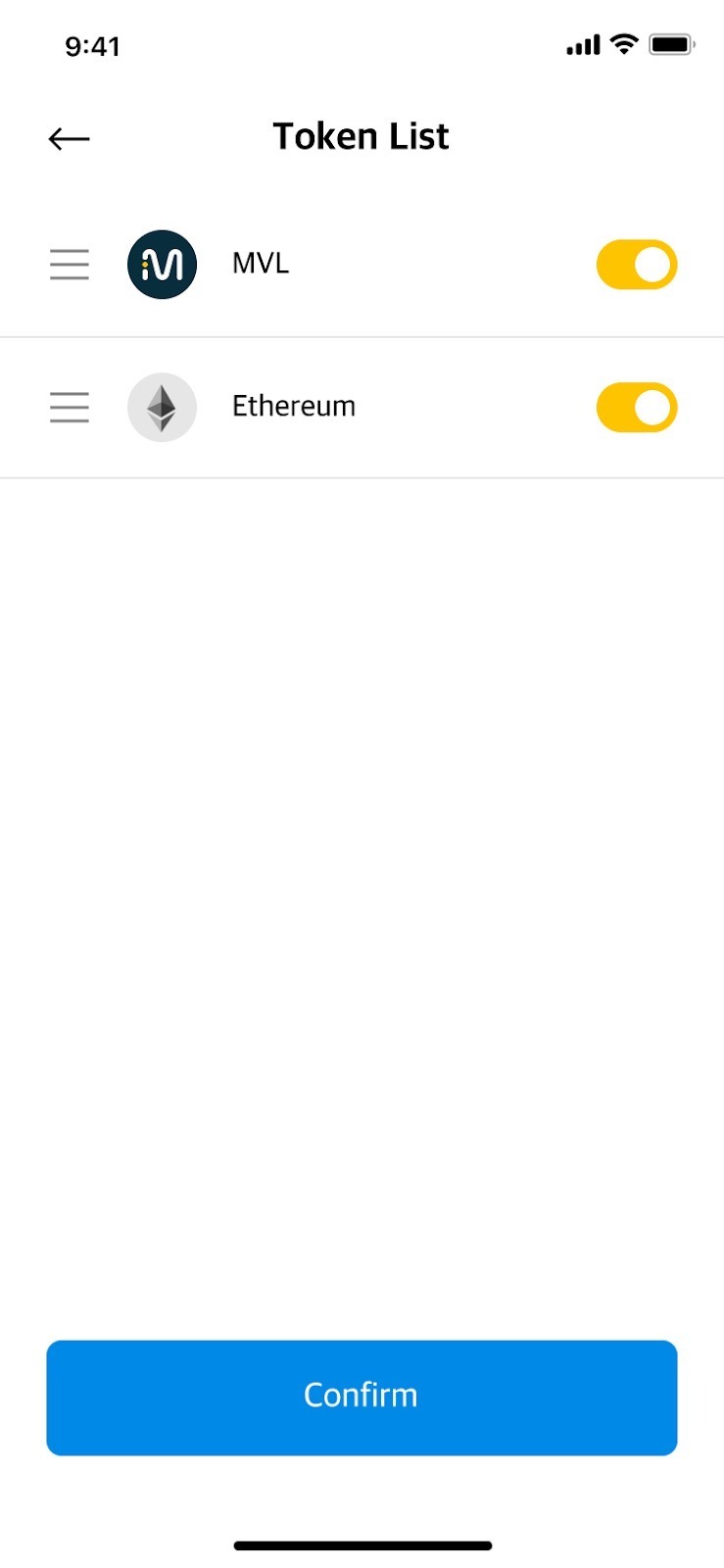Tap the Confirm button
Viewport: 724px width, 1568px height.
pos(362,1397)
